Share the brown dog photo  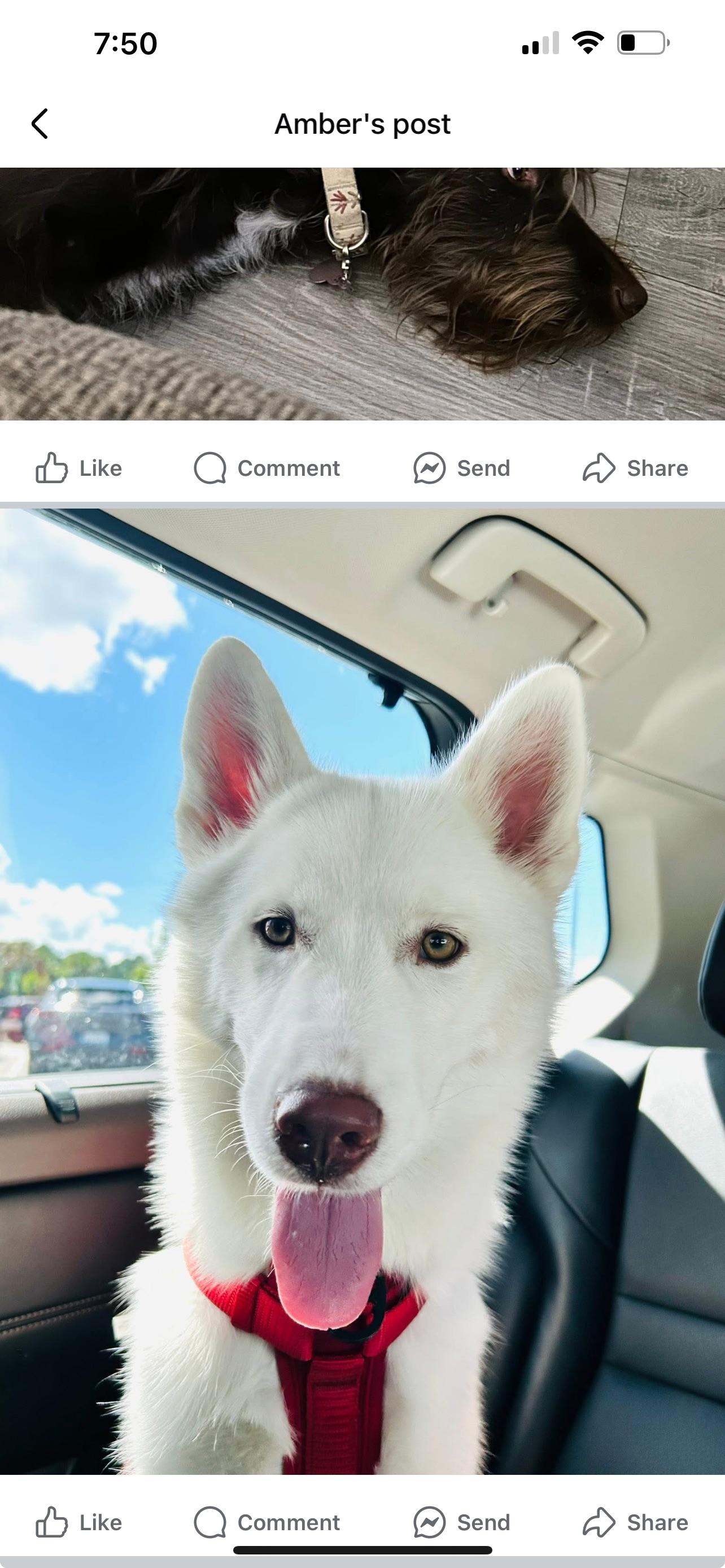(x=635, y=468)
